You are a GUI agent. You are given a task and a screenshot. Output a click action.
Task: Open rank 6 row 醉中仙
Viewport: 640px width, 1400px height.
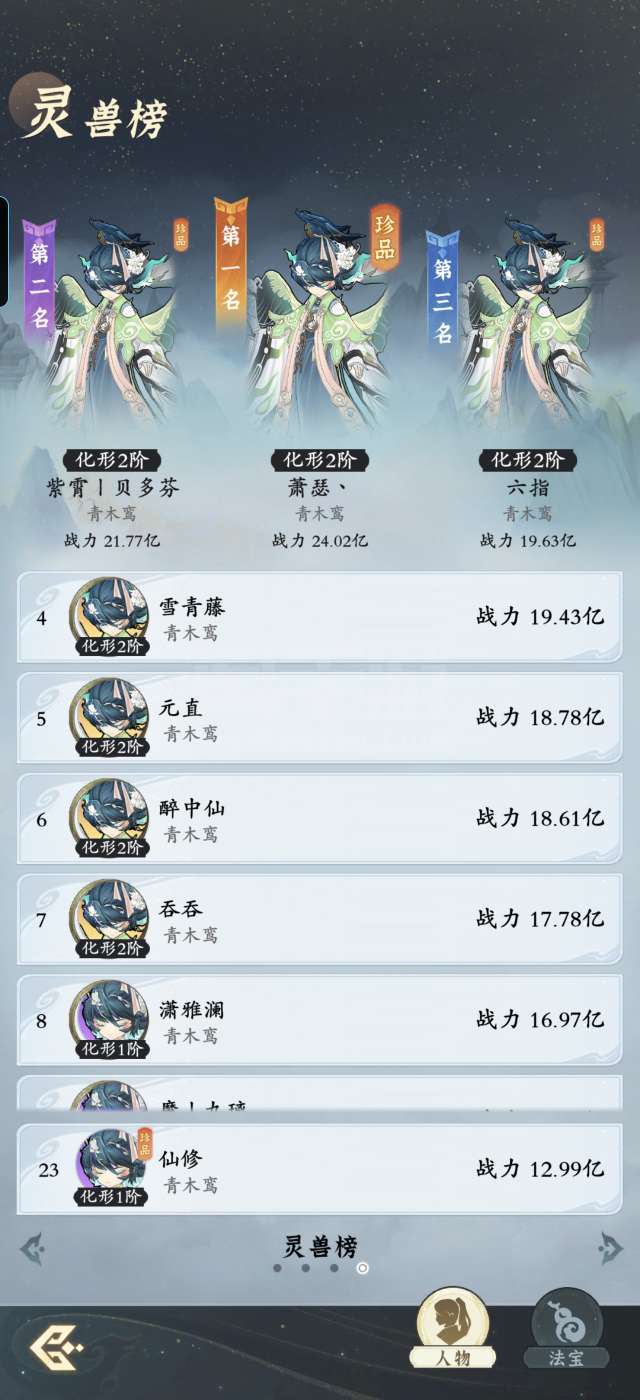point(320,819)
